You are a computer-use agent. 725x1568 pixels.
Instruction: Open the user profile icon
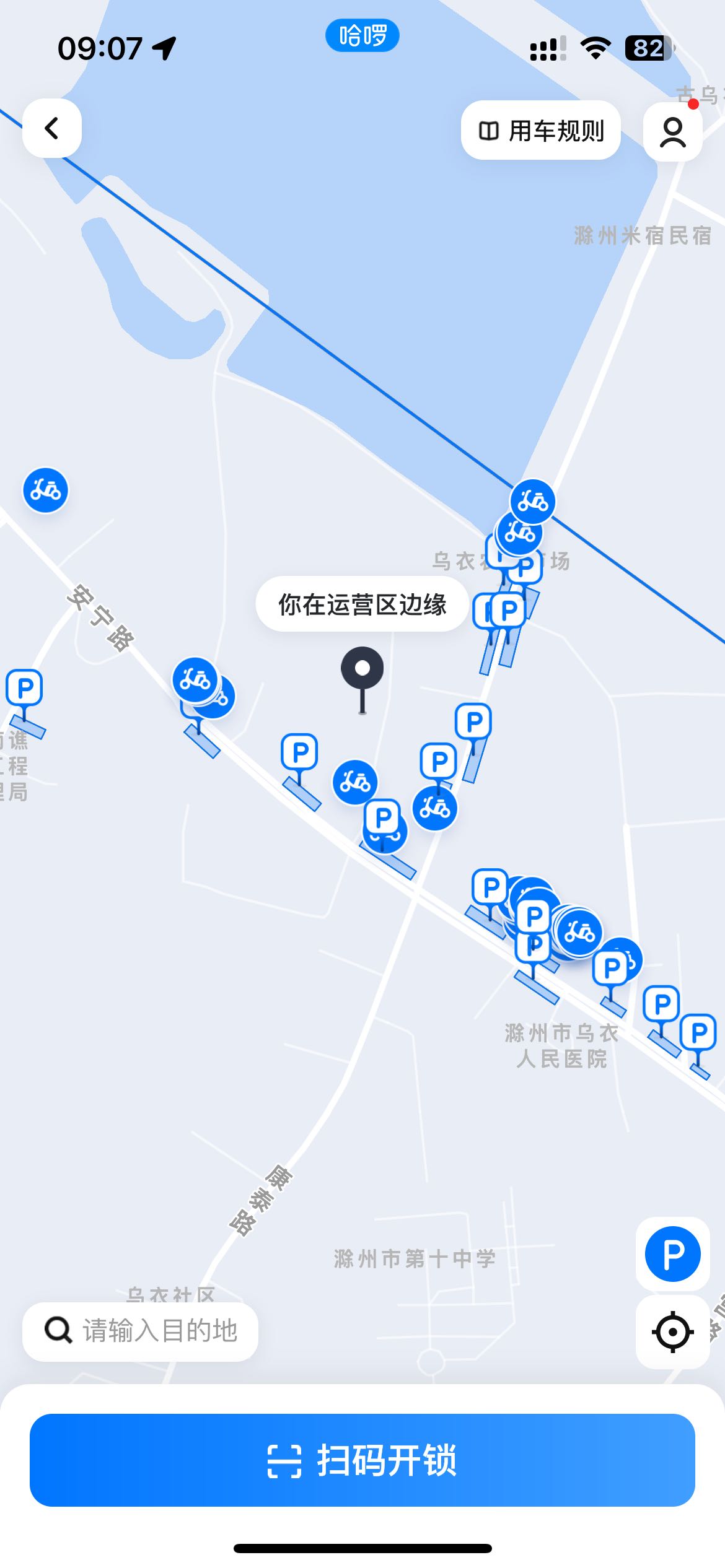click(x=673, y=132)
